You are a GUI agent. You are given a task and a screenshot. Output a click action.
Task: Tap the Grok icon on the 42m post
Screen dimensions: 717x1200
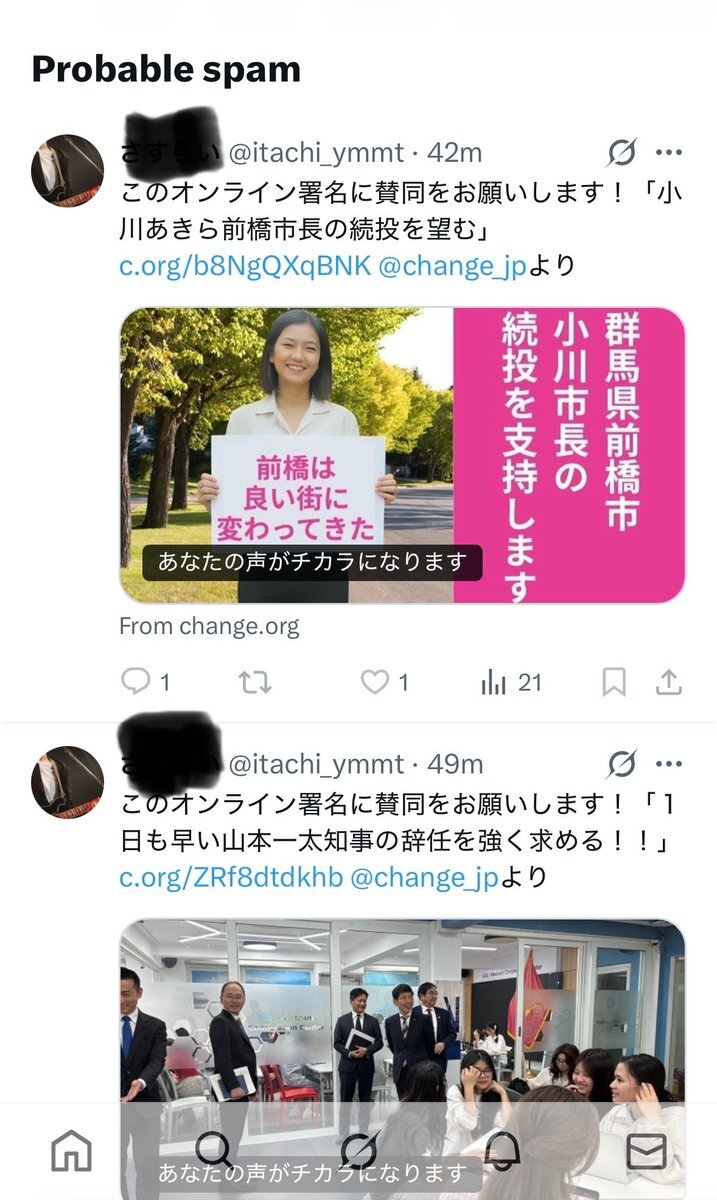[621, 153]
